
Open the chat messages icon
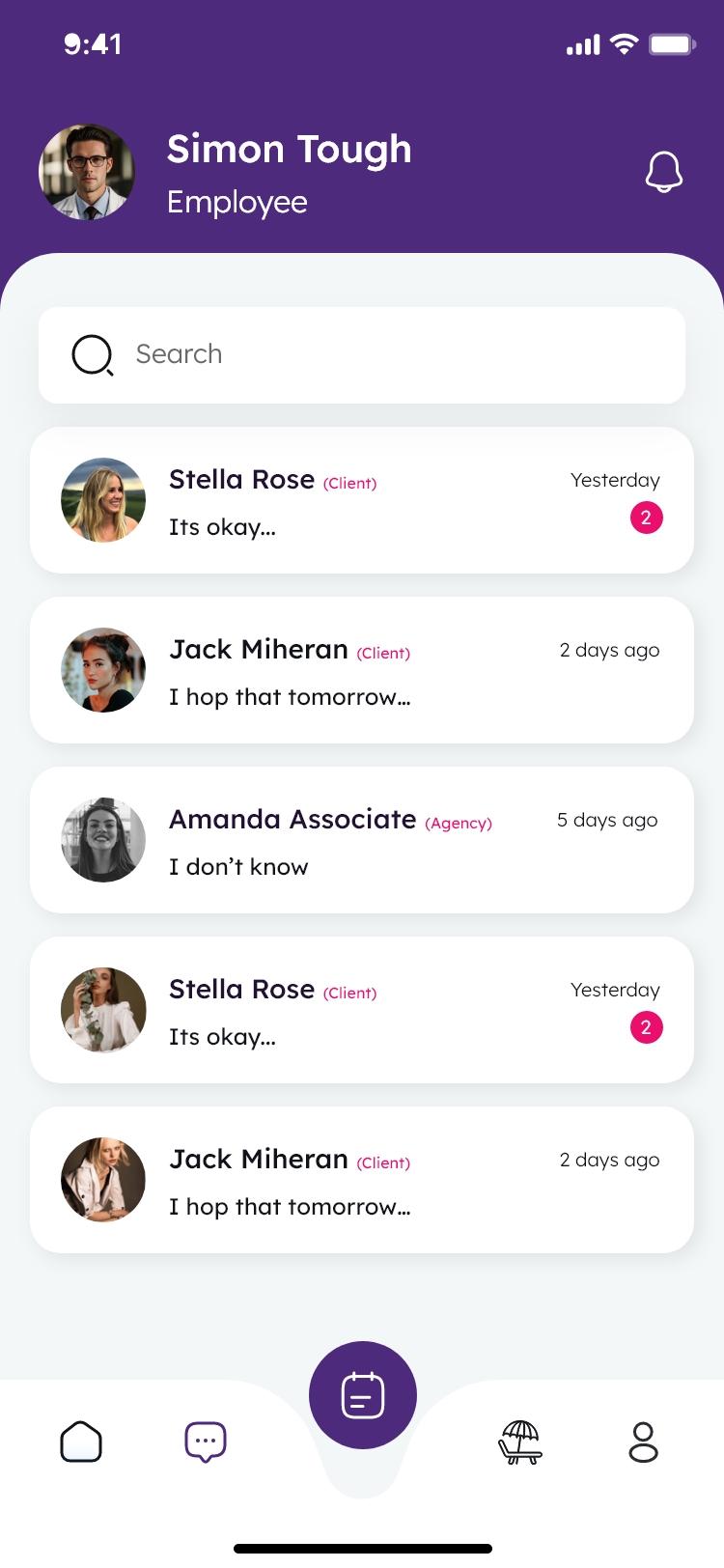pos(204,1441)
